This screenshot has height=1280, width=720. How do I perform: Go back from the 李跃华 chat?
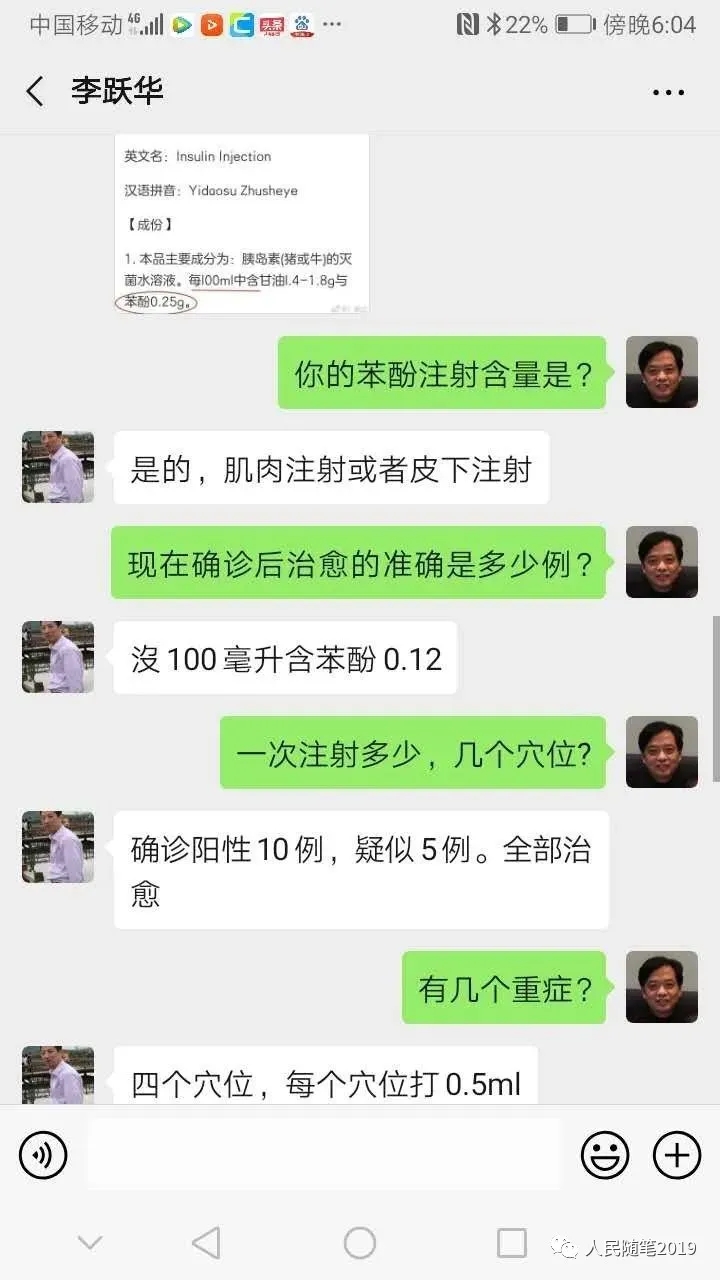click(35, 92)
